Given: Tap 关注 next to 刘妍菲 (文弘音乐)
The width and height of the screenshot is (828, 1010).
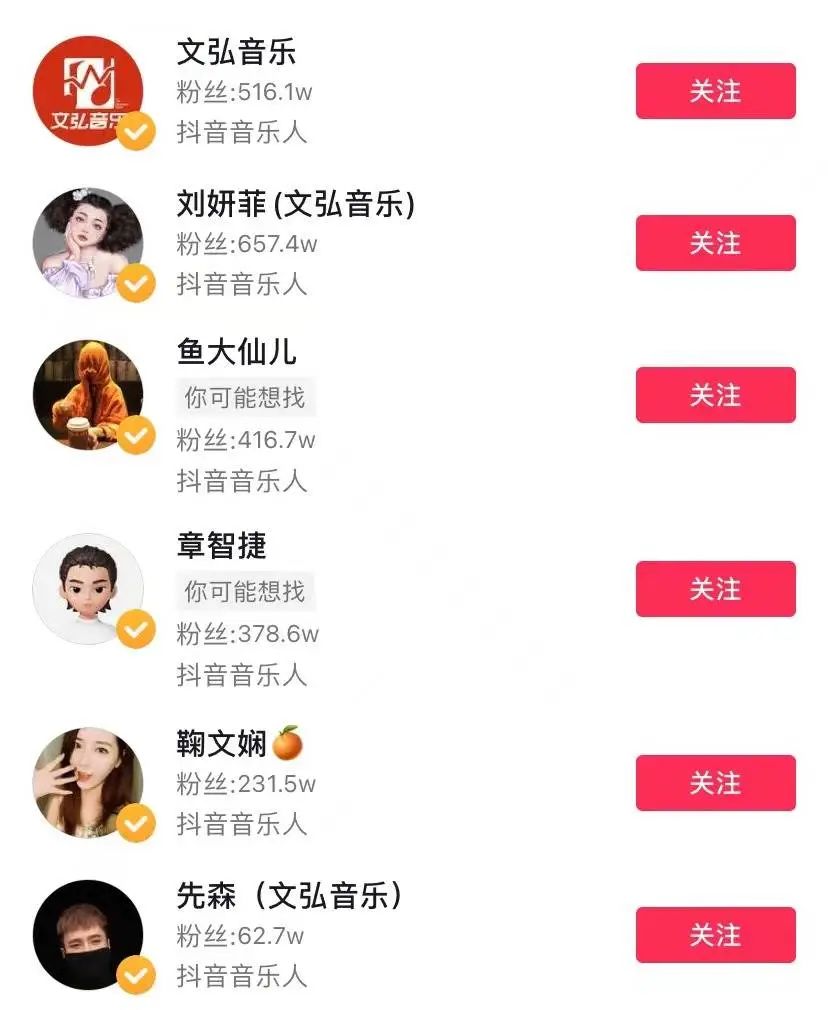Looking at the screenshot, I should pos(715,243).
